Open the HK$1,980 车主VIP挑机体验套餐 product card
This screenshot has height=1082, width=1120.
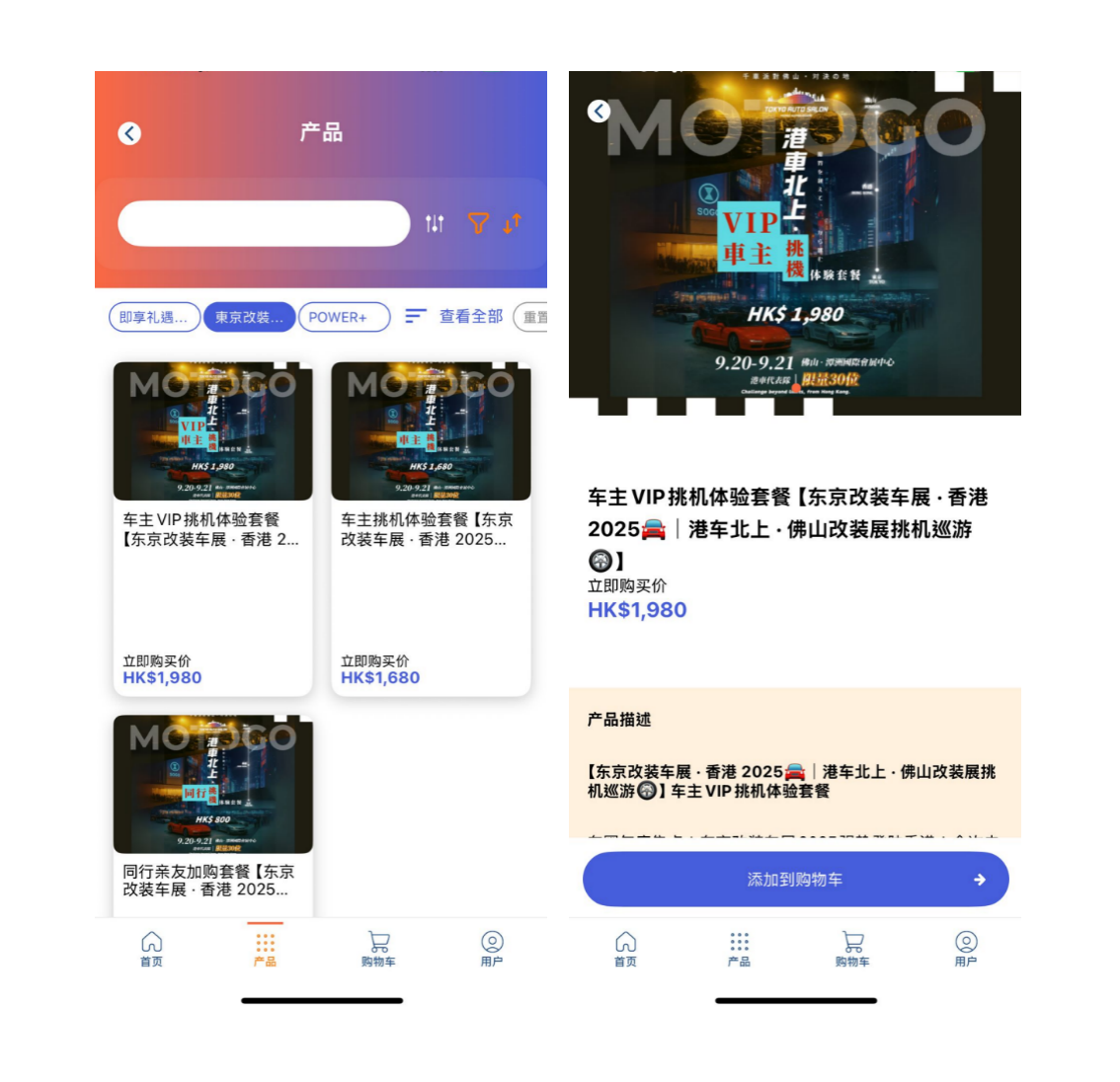pos(212,528)
